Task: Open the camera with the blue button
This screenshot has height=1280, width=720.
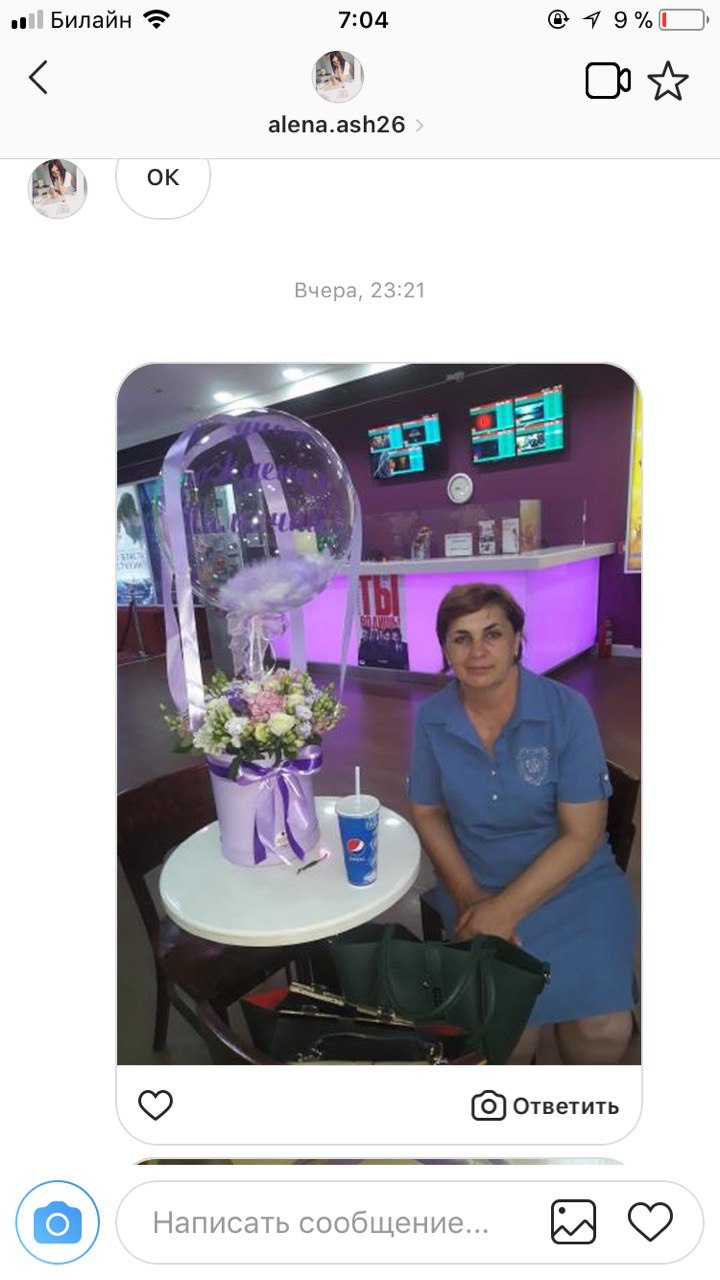Action: (x=58, y=1223)
